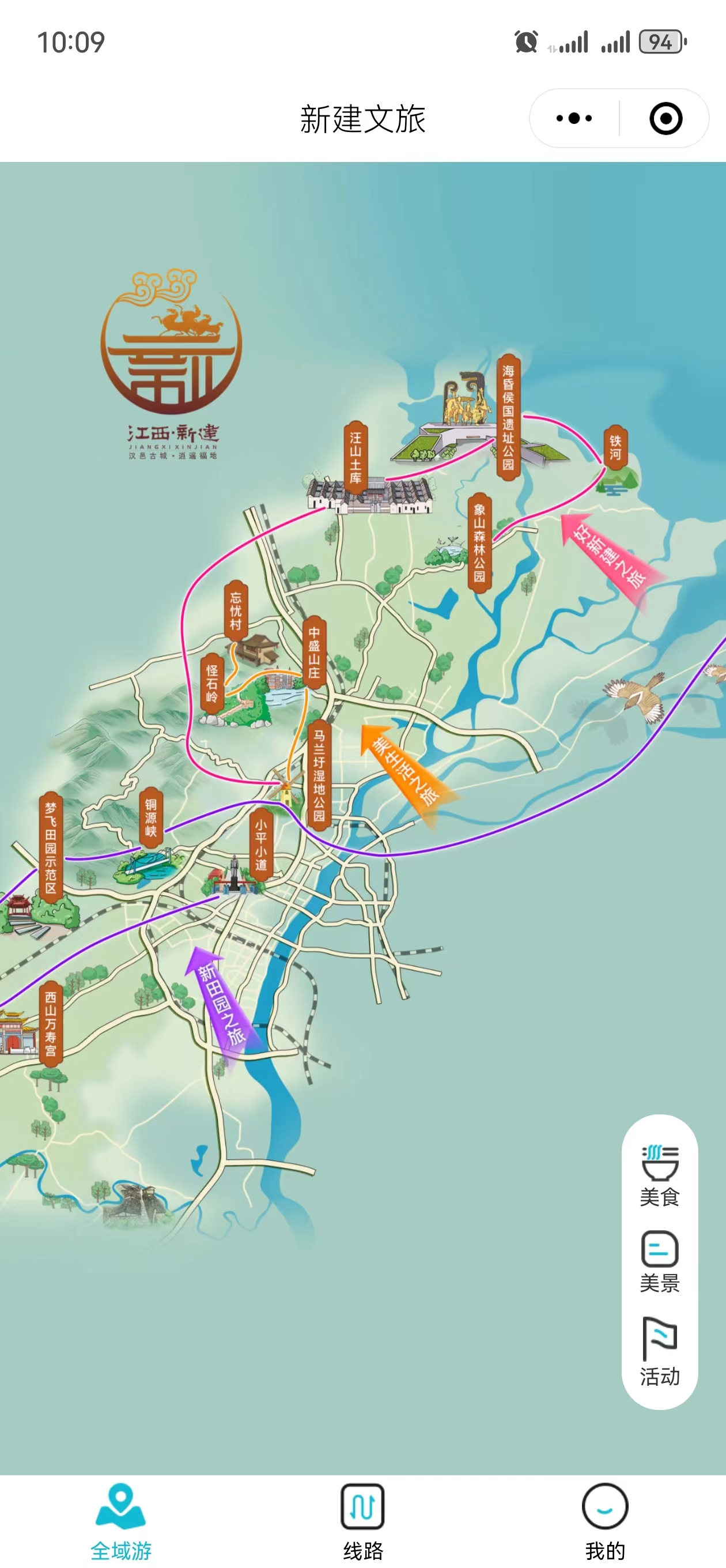Open the 海昏侯国遗址公园 map marker
Image resolution: width=726 pixels, height=1568 pixels.
508,417
